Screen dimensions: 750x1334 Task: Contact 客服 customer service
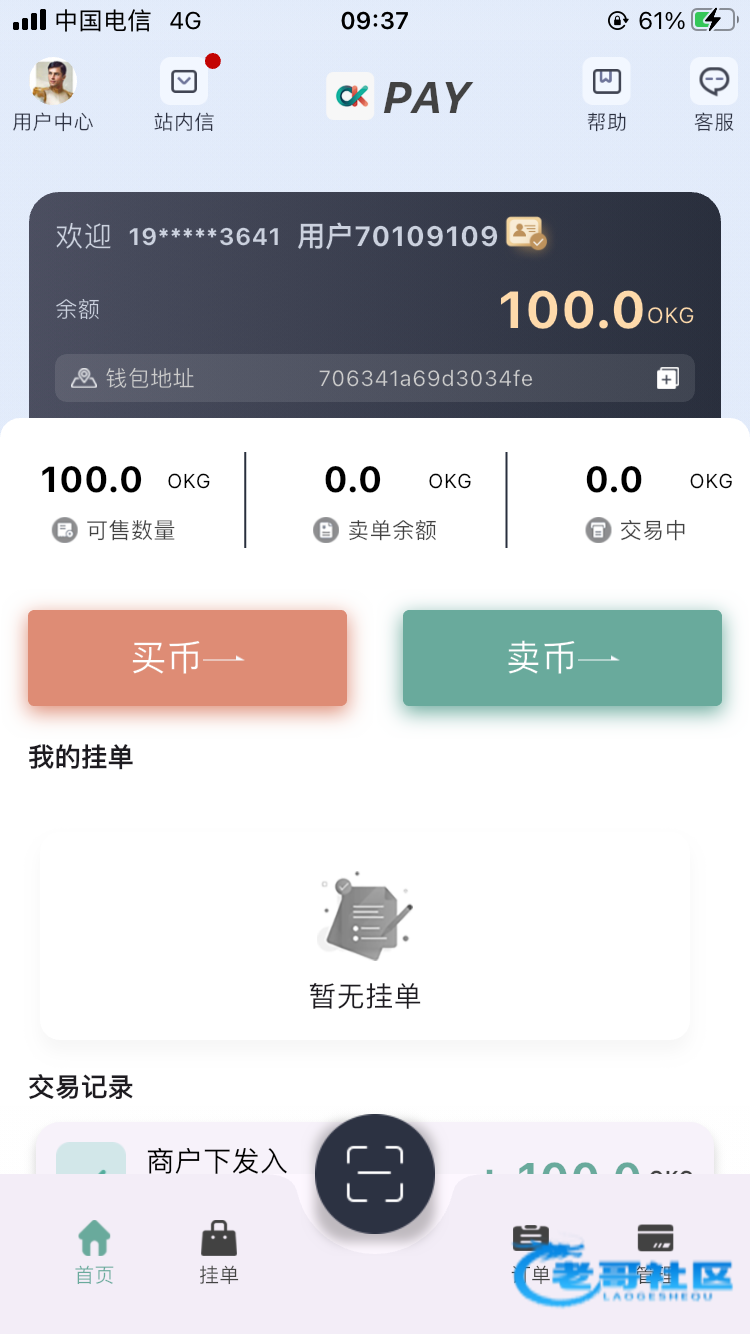pos(714,96)
